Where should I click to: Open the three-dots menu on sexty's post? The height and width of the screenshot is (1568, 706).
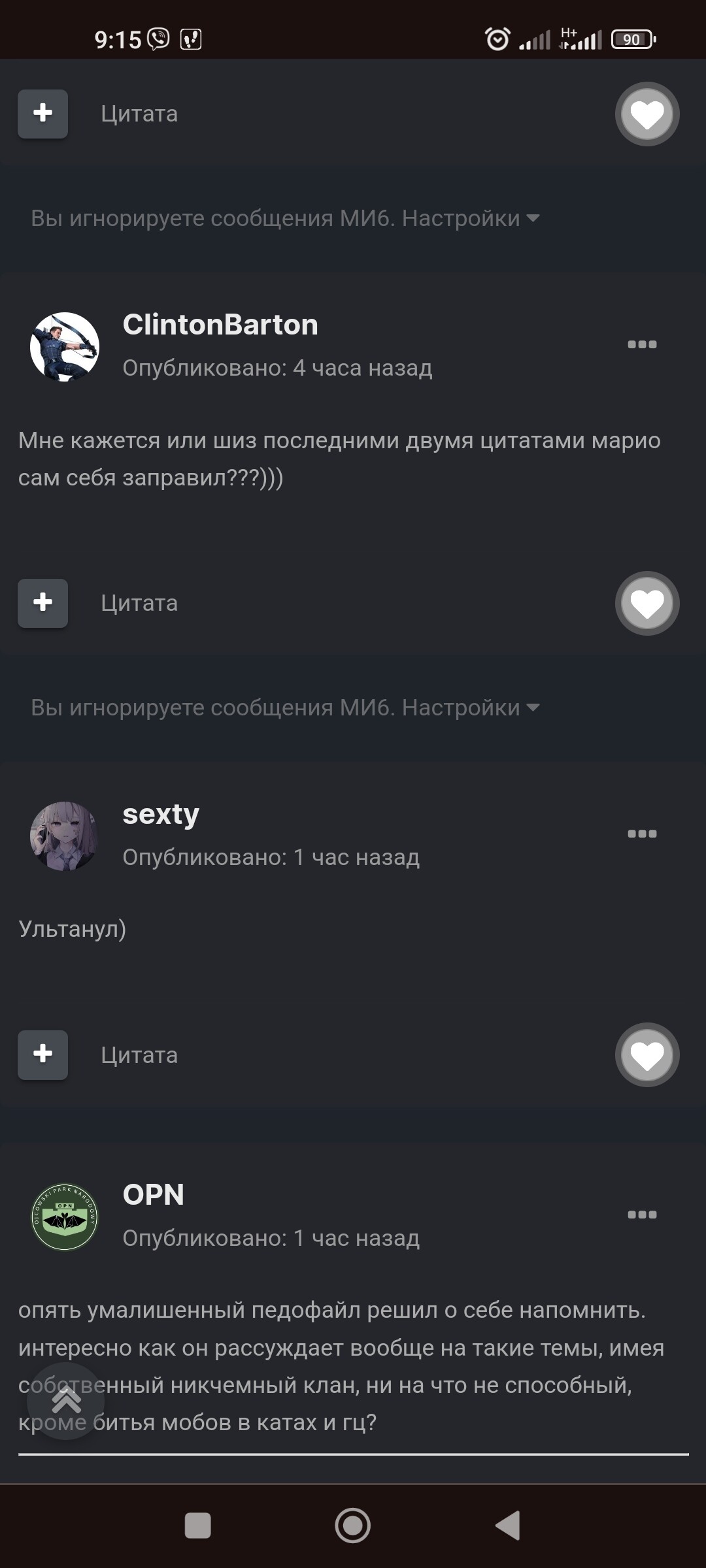click(x=642, y=834)
